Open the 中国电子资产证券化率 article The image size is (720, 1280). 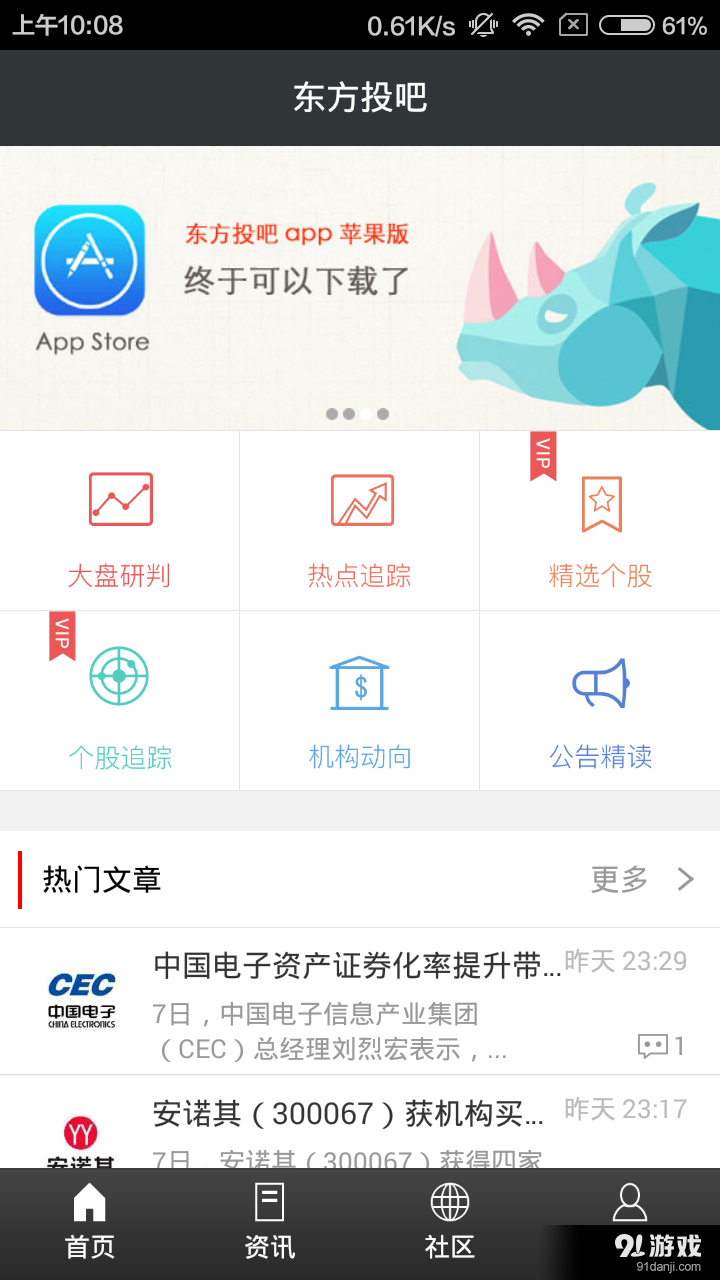(x=358, y=1002)
